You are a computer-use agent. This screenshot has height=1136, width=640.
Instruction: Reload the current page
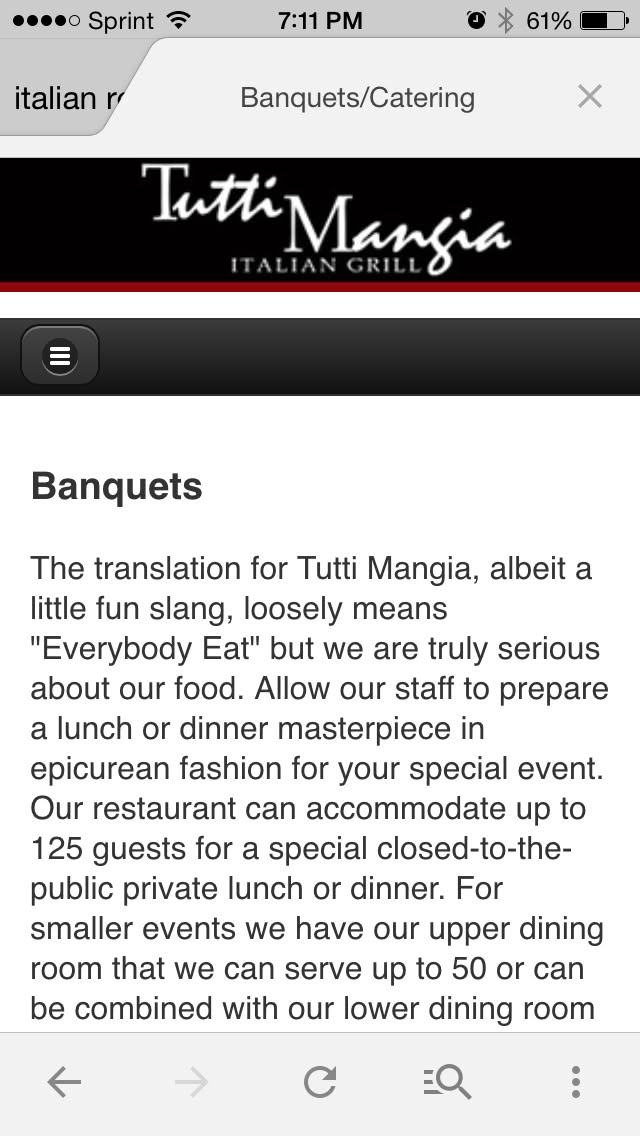point(320,1082)
